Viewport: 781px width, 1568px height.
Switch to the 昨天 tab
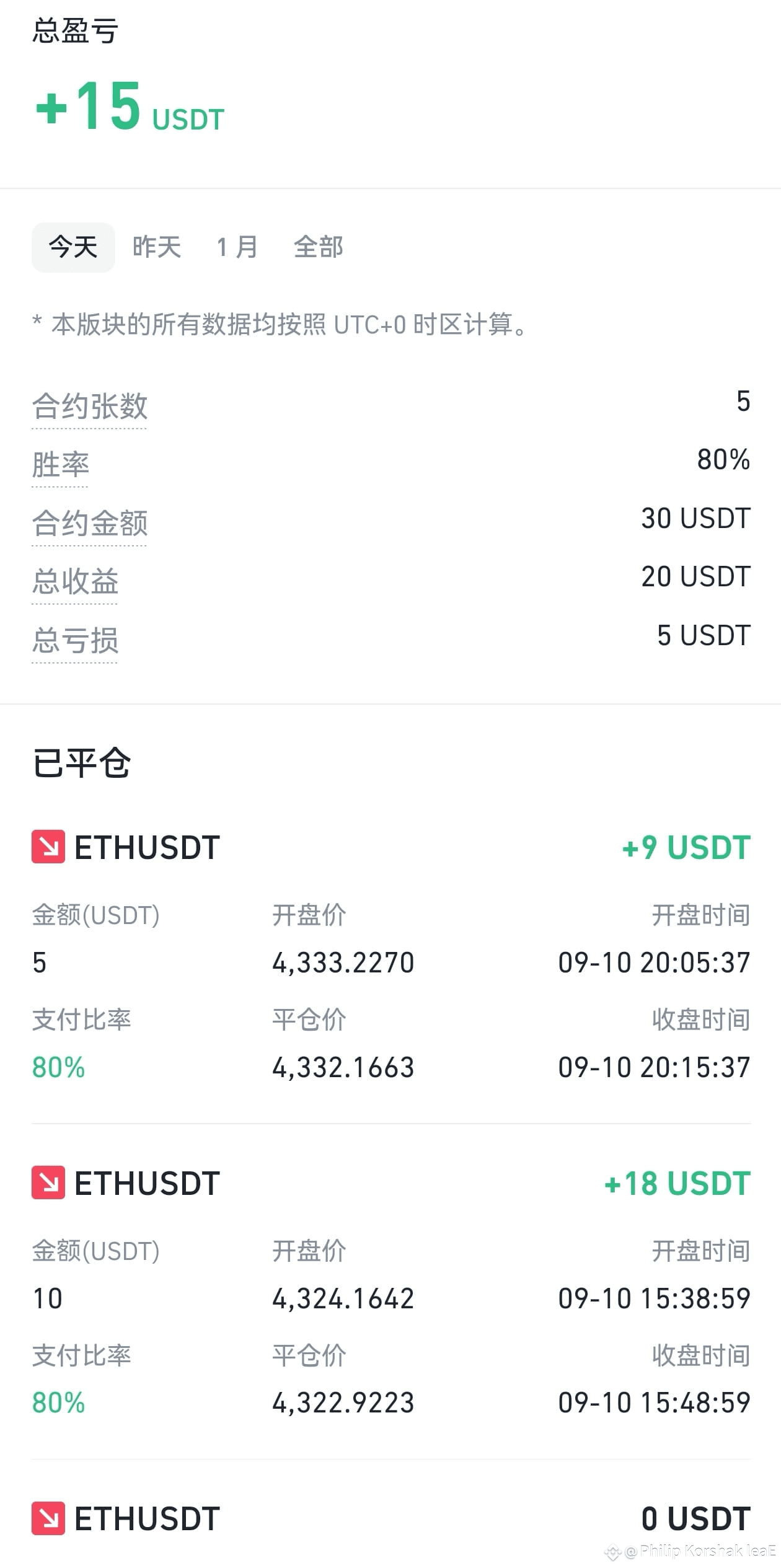click(157, 247)
